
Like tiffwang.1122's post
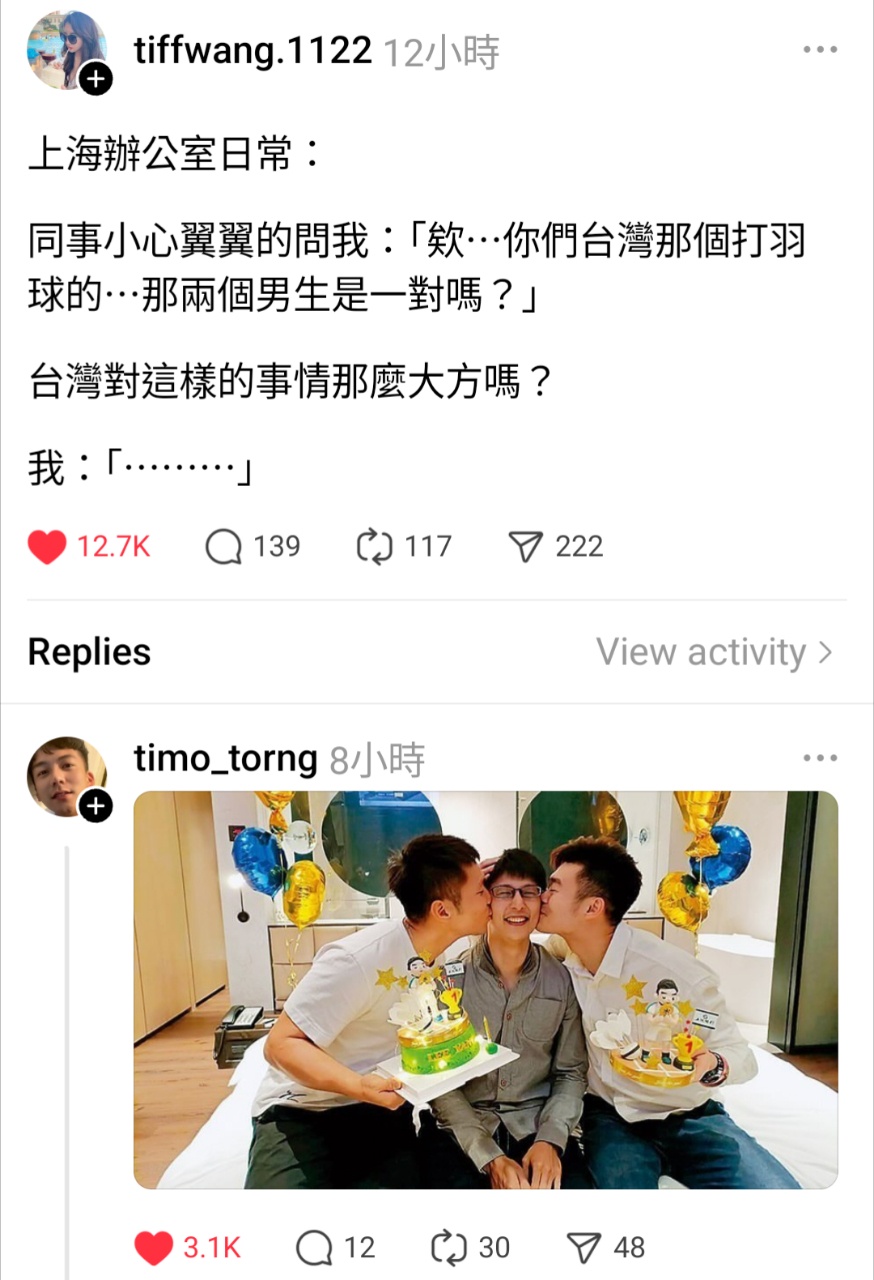pyautogui.click(x=47, y=547)
